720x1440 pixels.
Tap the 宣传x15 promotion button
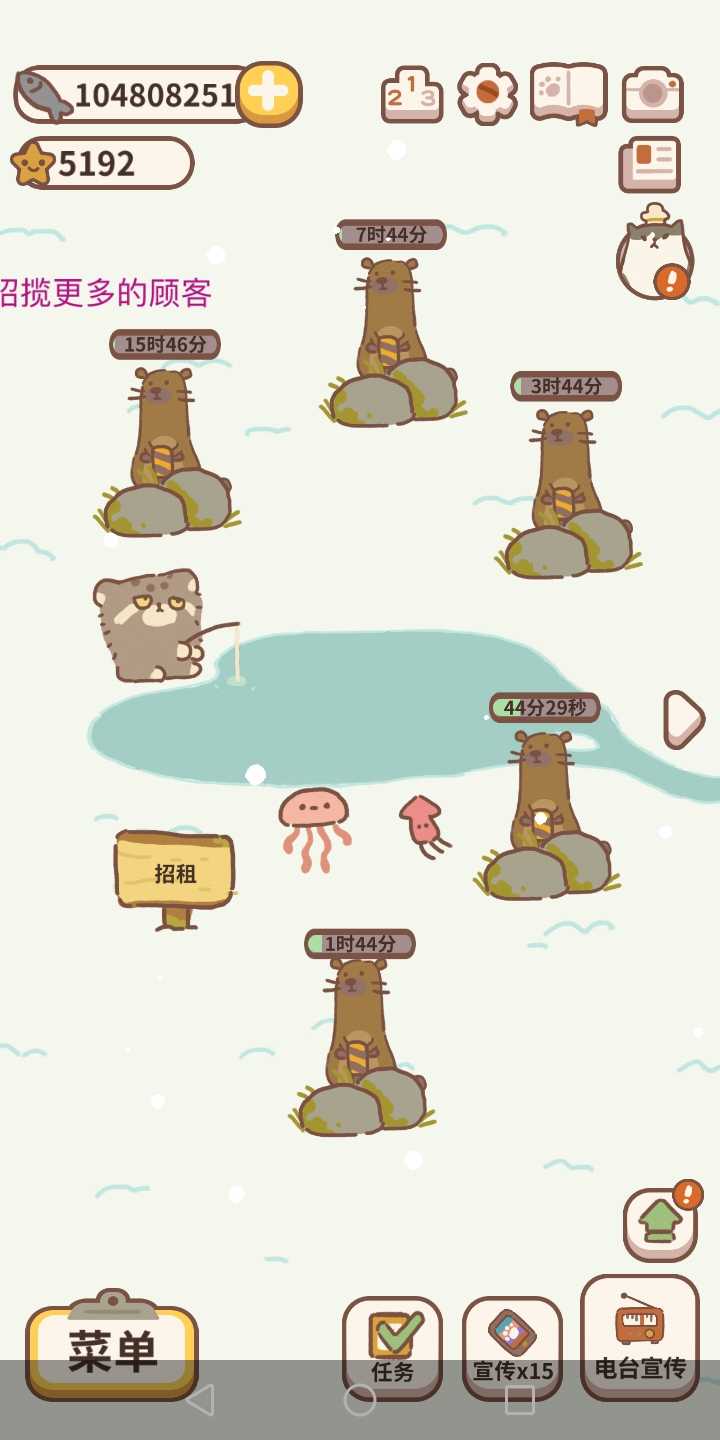(x=512, y=1347)
